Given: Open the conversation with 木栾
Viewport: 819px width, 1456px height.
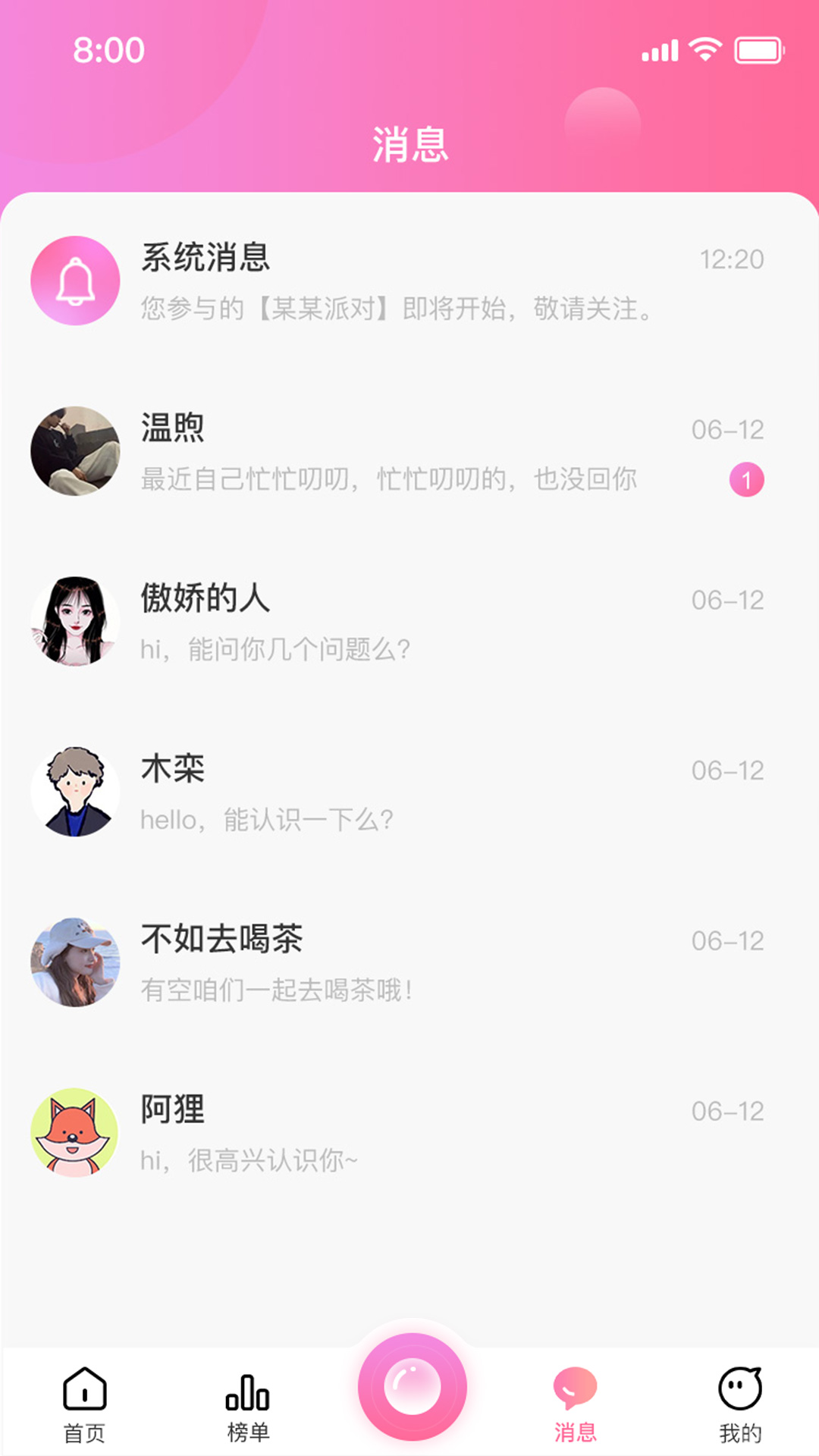Looking at the screenshot, I should coord(409,792).
